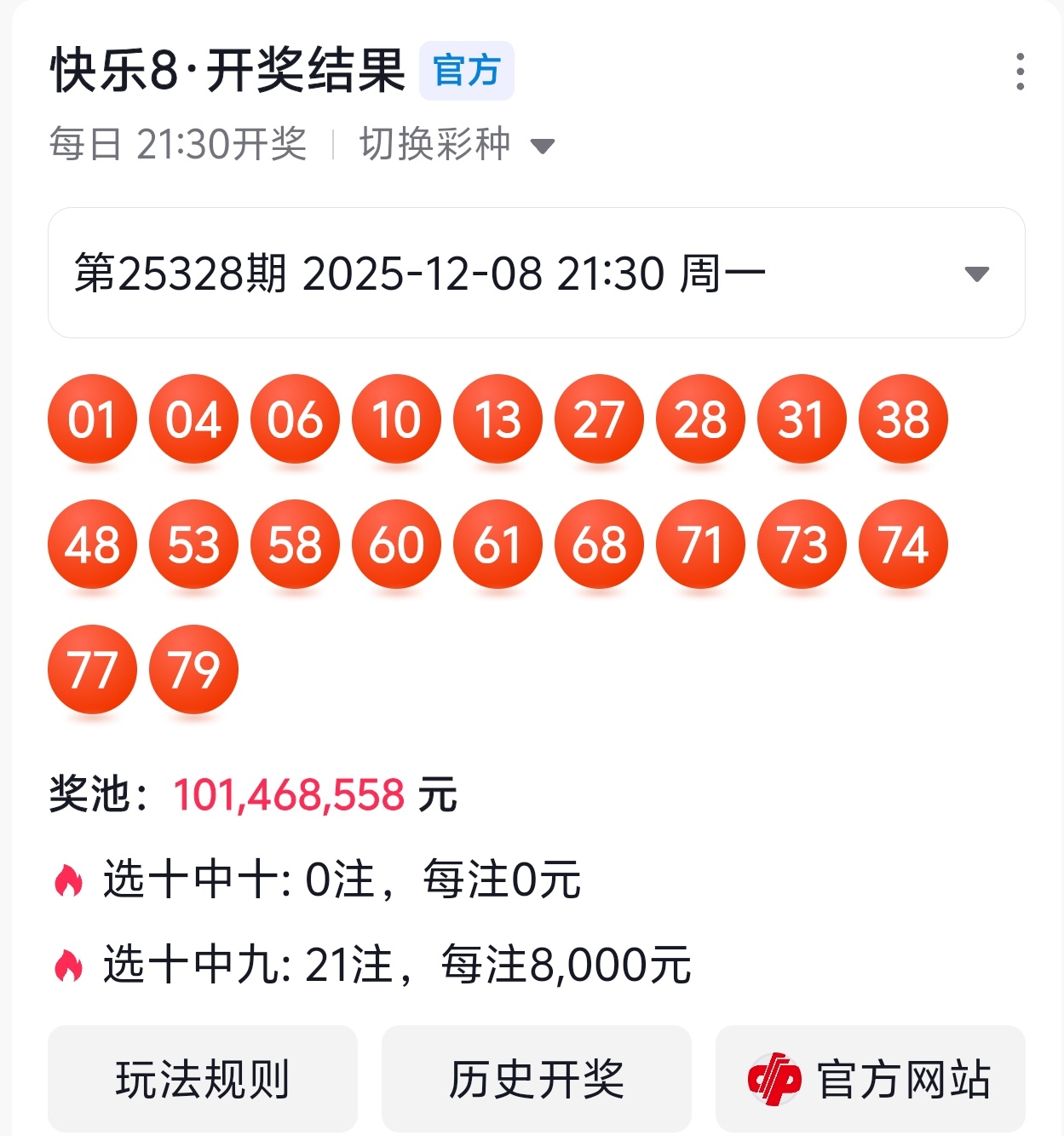Image resolution: width=1064 pixels, height=1136 pixels.
Task: Expand the 切换彩种 lottery type switcher
Action: coord(457,144)
